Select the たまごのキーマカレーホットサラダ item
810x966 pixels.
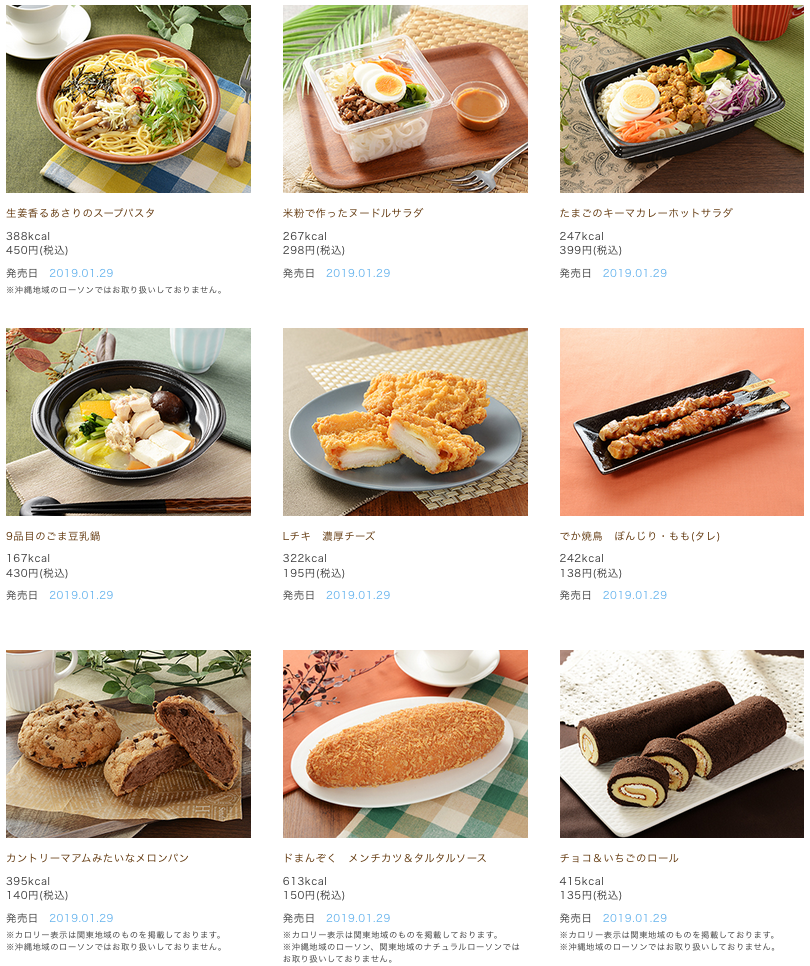tap(682, 99)
